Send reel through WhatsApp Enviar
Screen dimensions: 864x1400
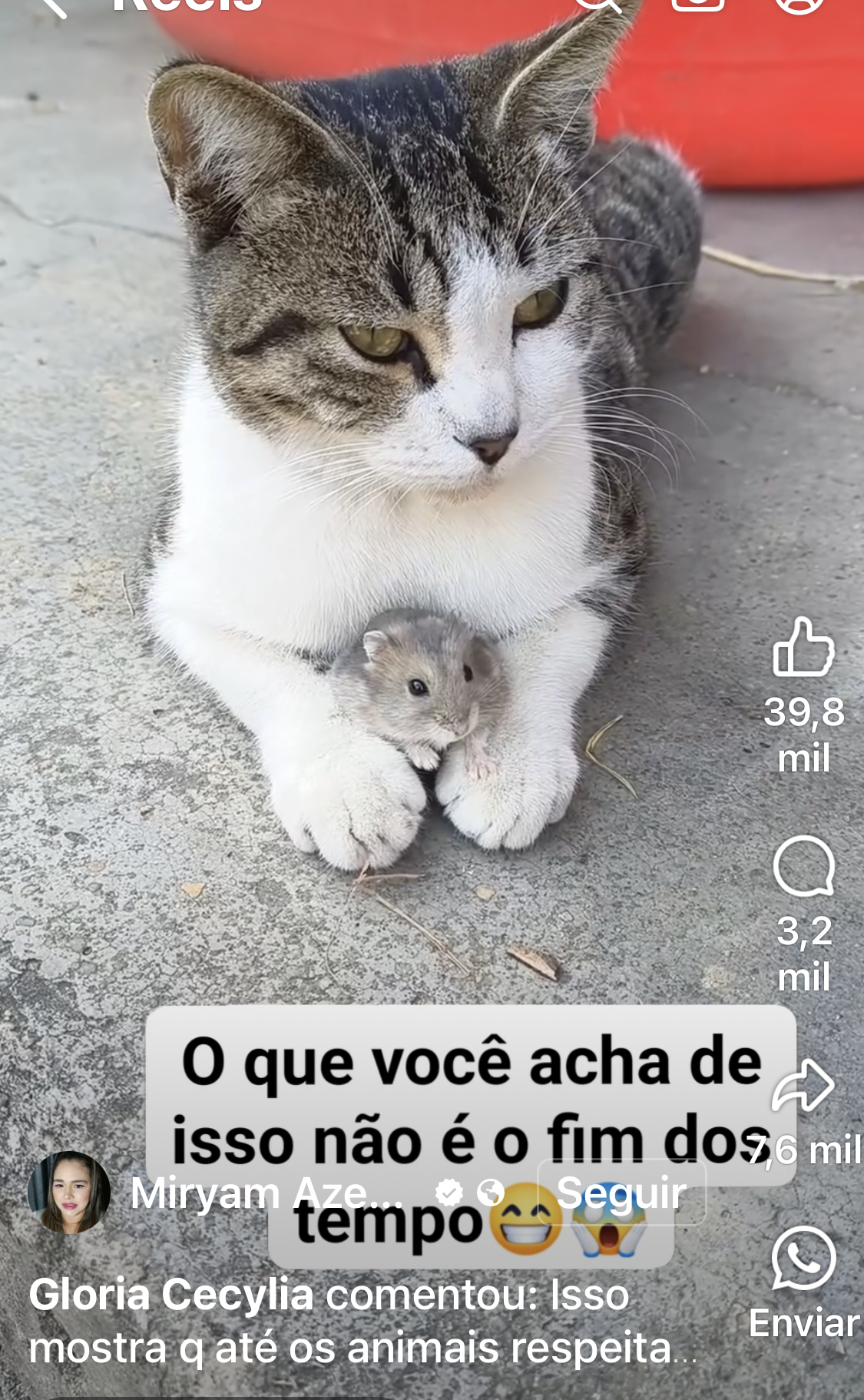click(803, 1259)
